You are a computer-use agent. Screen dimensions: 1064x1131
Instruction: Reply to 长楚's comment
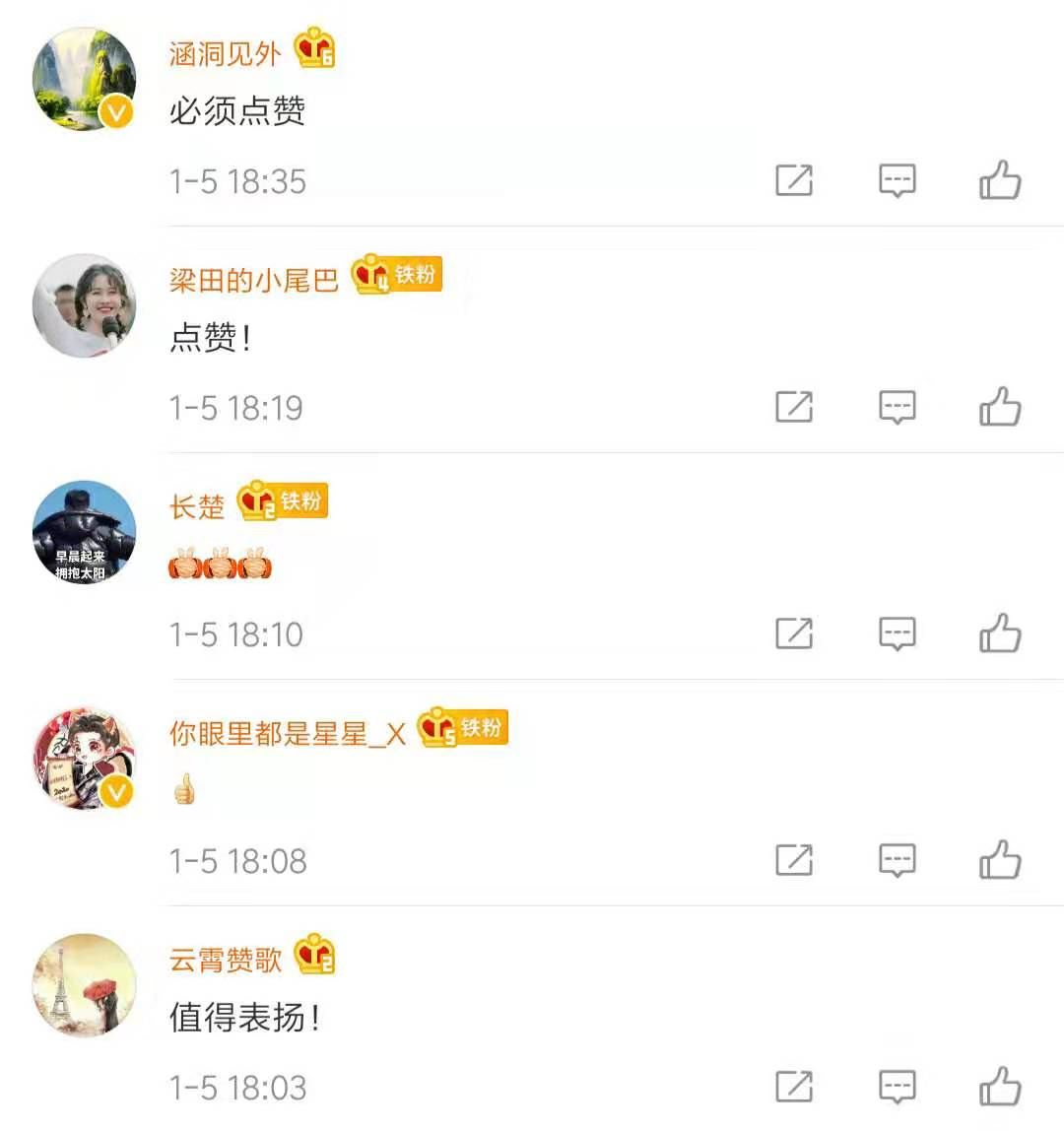(897, 633)
